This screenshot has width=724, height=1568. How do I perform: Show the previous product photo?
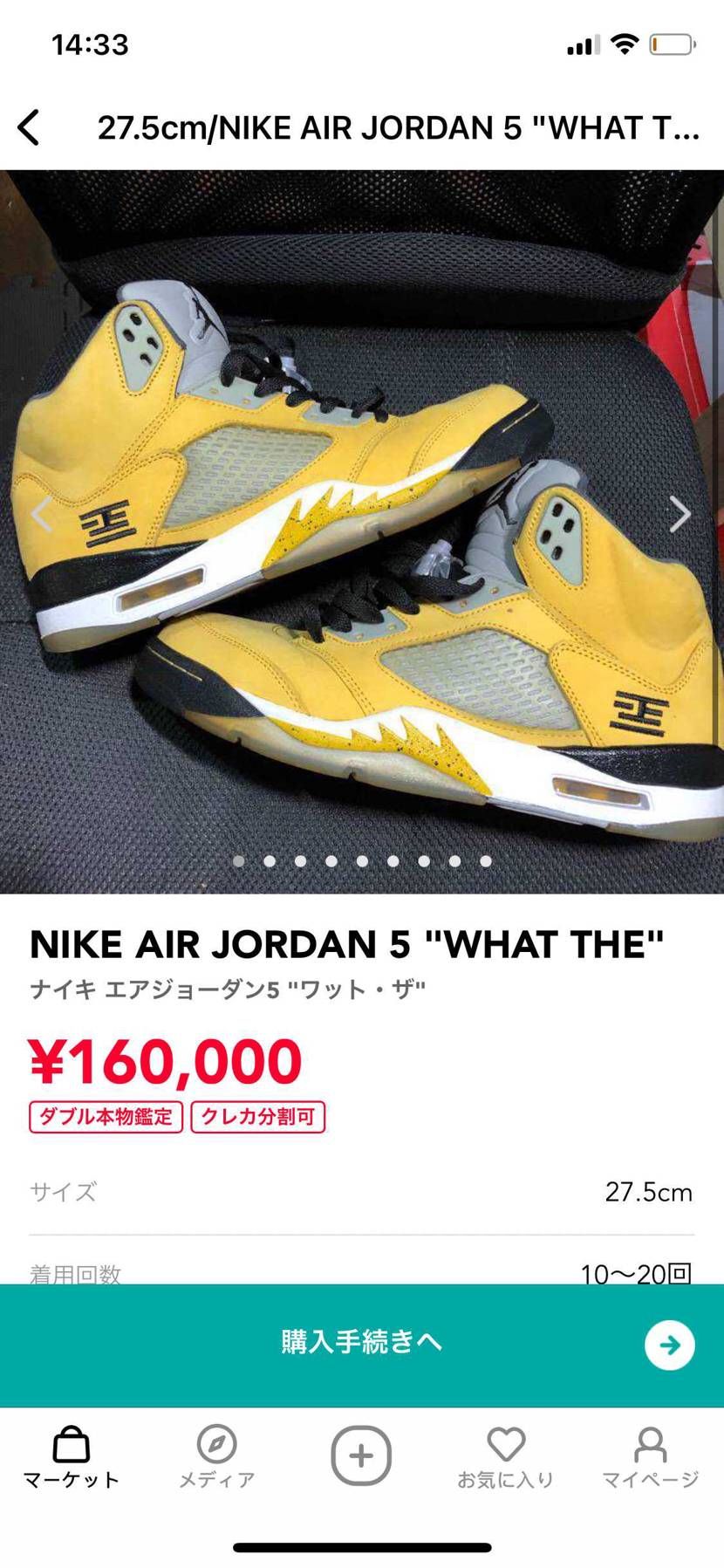tap(41, 514)
